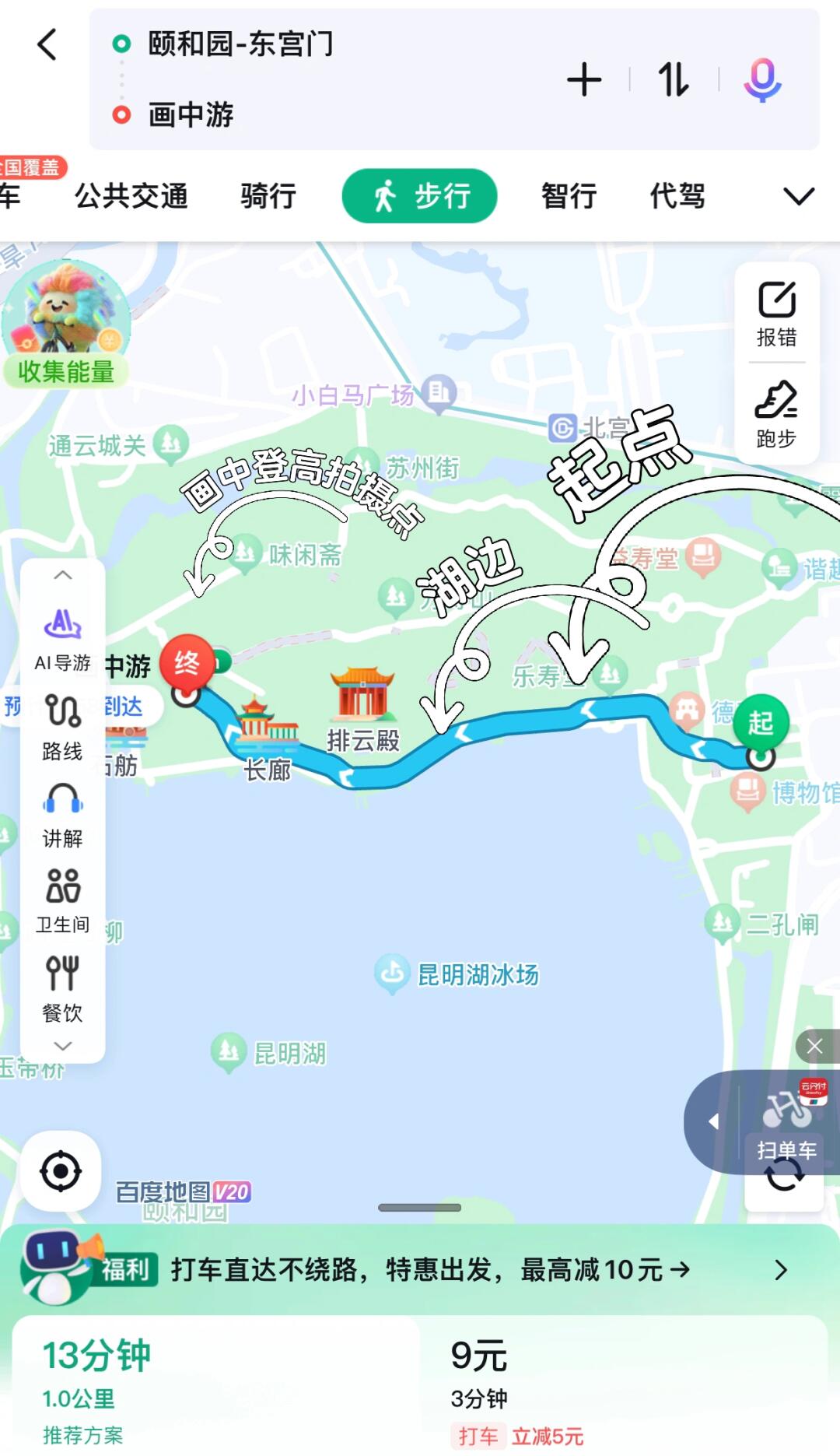Select the 代驾 travel mode

(x=678, y=196)
